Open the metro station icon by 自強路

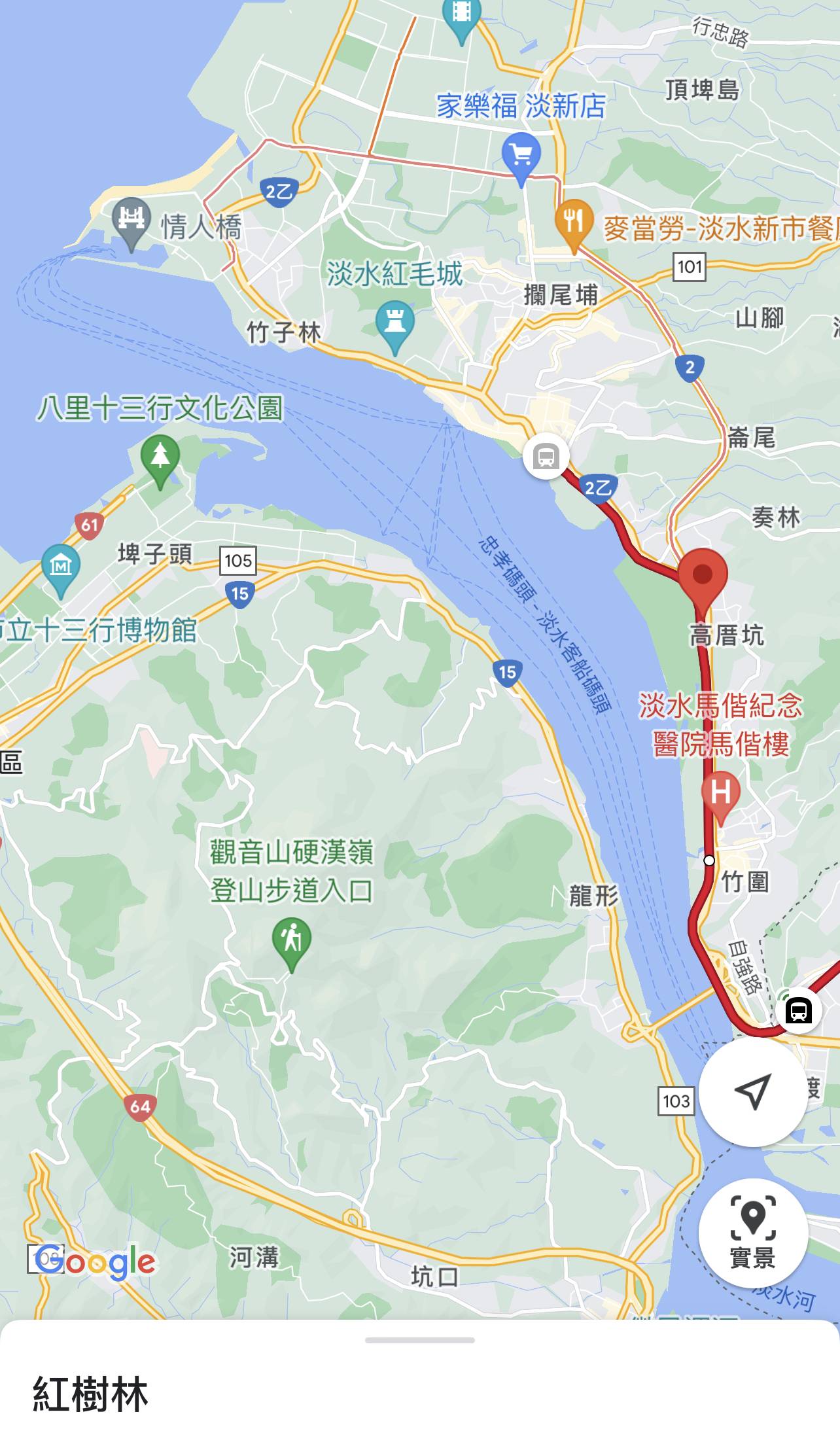(x=798, y=1011)
